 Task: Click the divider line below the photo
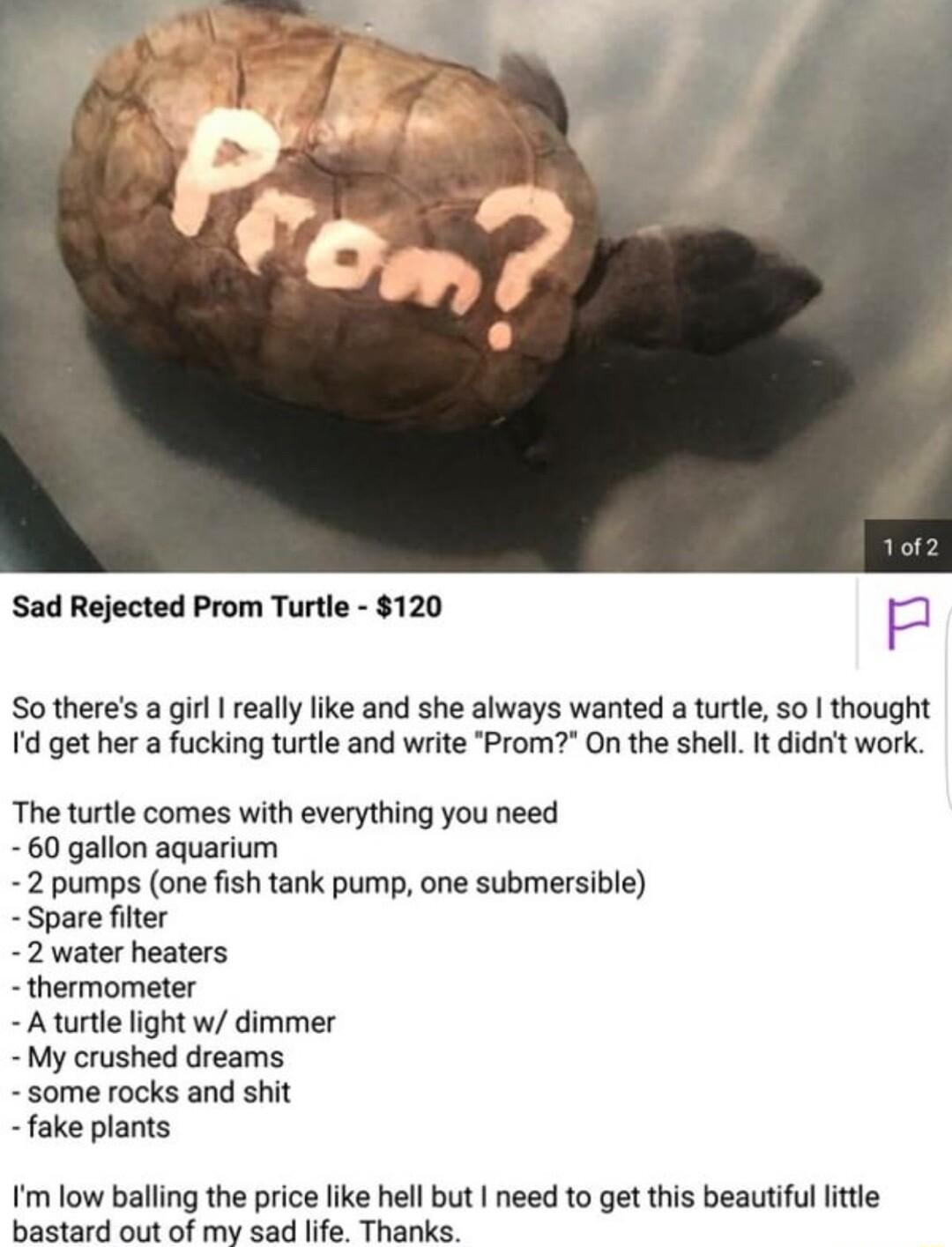476,575
